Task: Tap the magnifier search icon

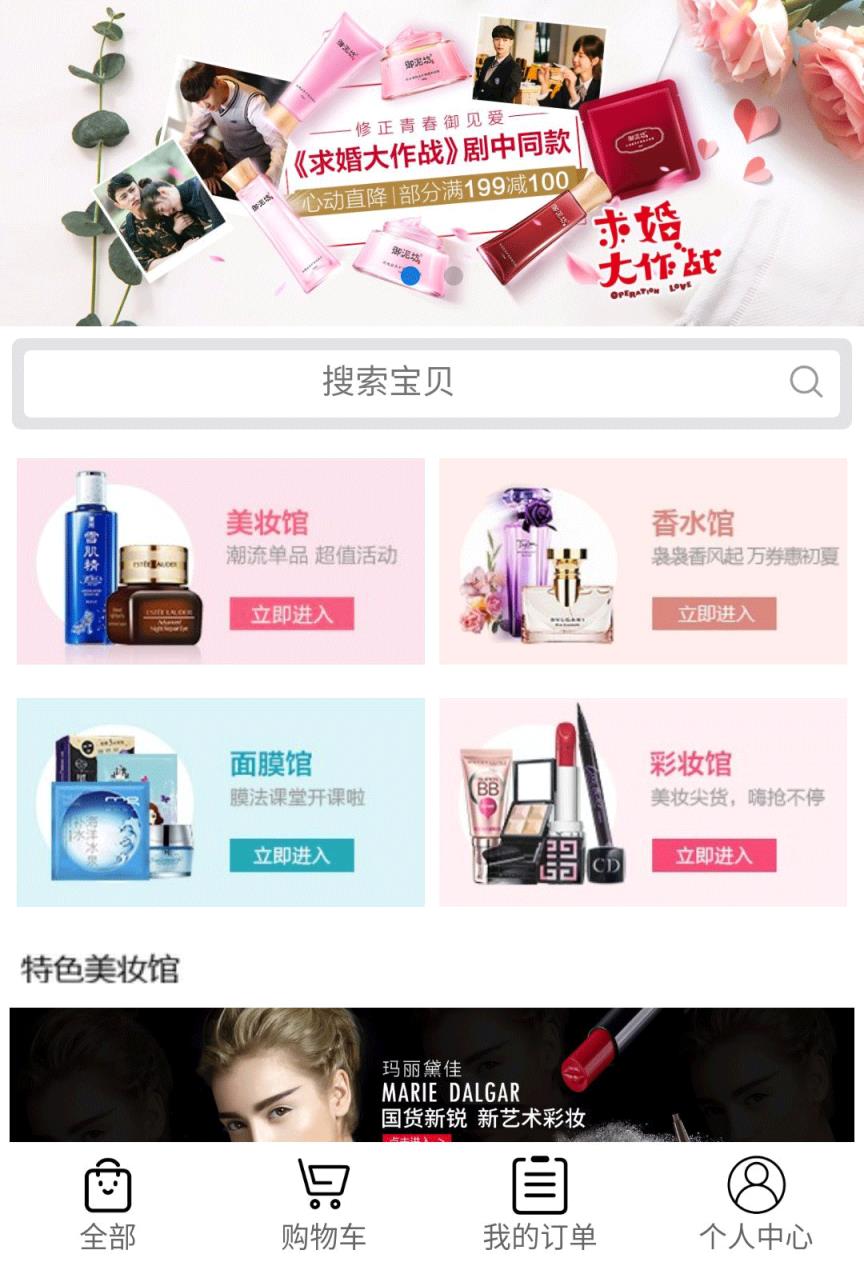Action: click(x=805, y=382)
